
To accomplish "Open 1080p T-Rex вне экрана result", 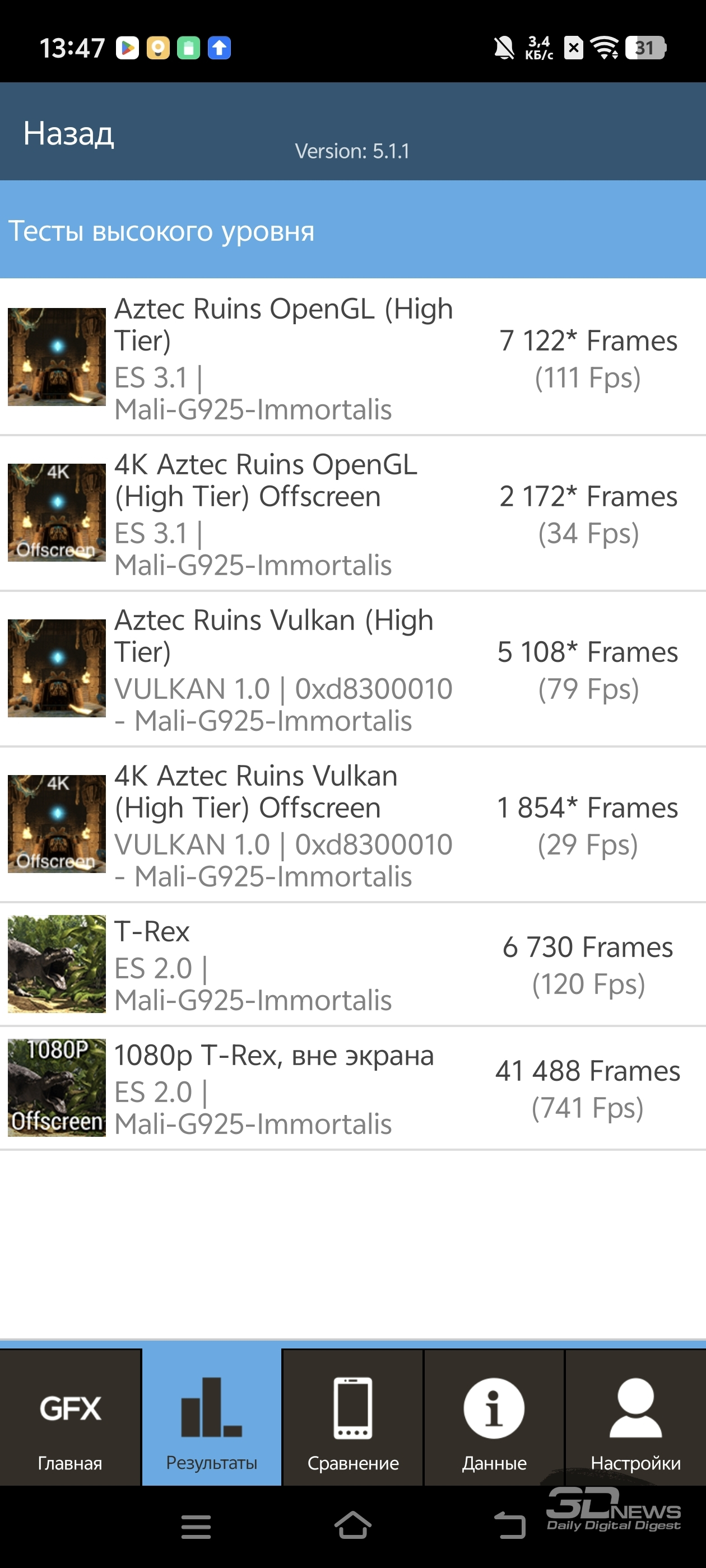I will click(x=352, y=1088).
